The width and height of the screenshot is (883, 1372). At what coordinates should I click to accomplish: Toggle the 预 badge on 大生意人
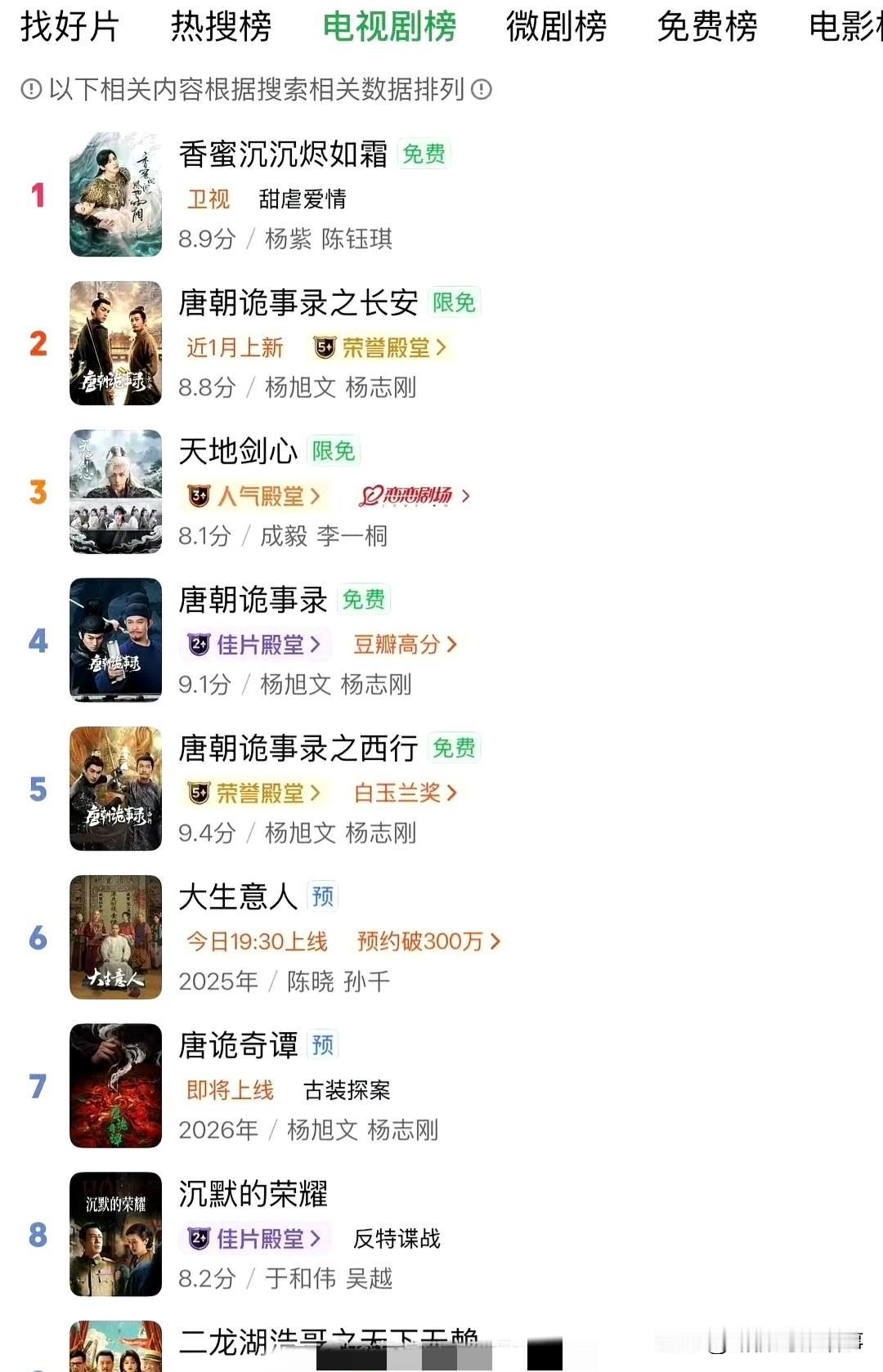[x=322, y=896]
